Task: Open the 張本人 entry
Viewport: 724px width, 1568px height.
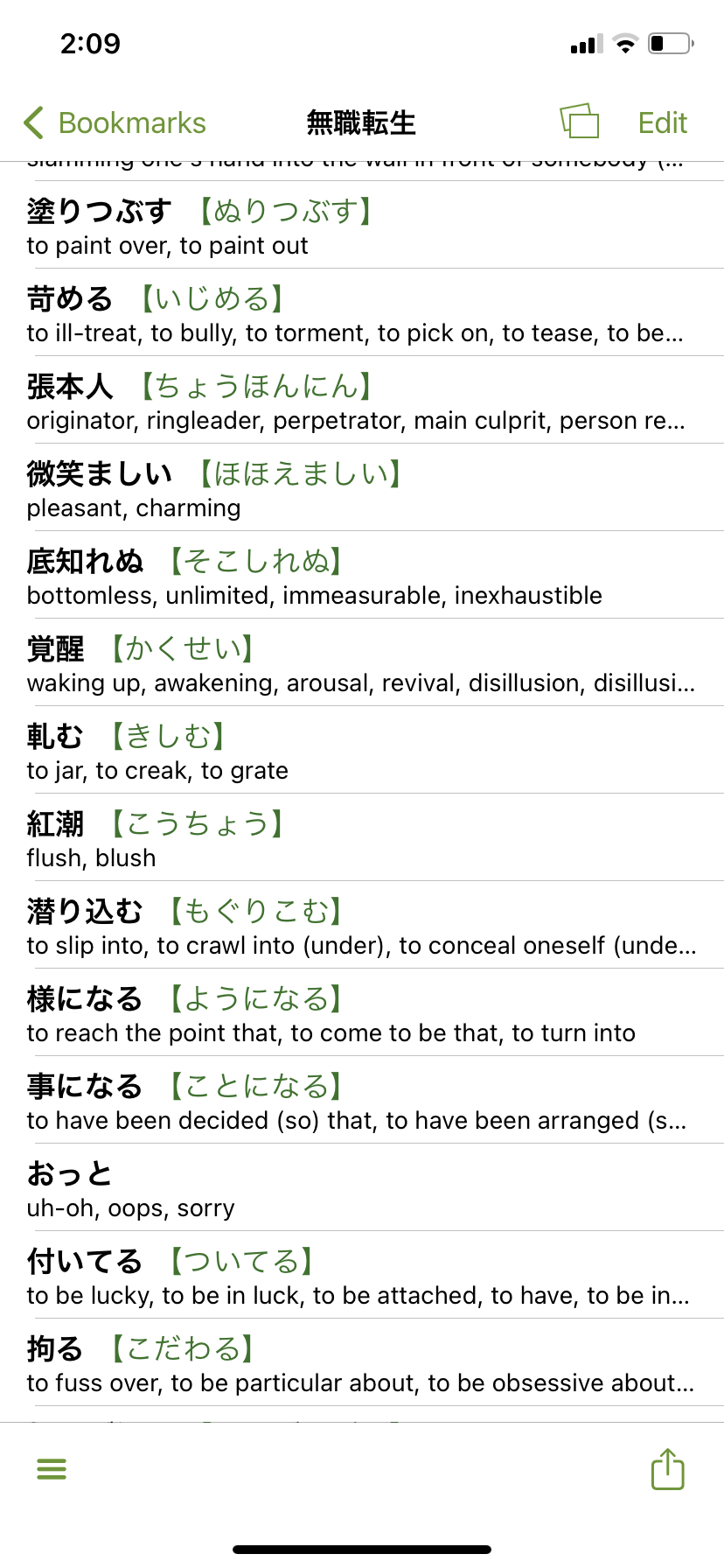Action: tap(362, 401)
